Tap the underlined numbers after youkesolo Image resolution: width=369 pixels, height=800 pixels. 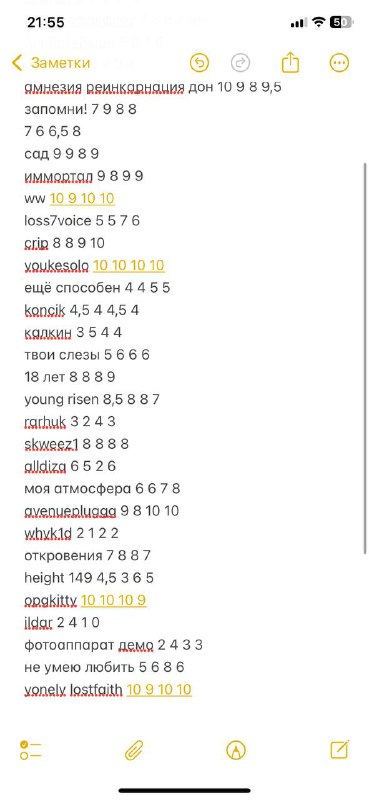point(129,265)
